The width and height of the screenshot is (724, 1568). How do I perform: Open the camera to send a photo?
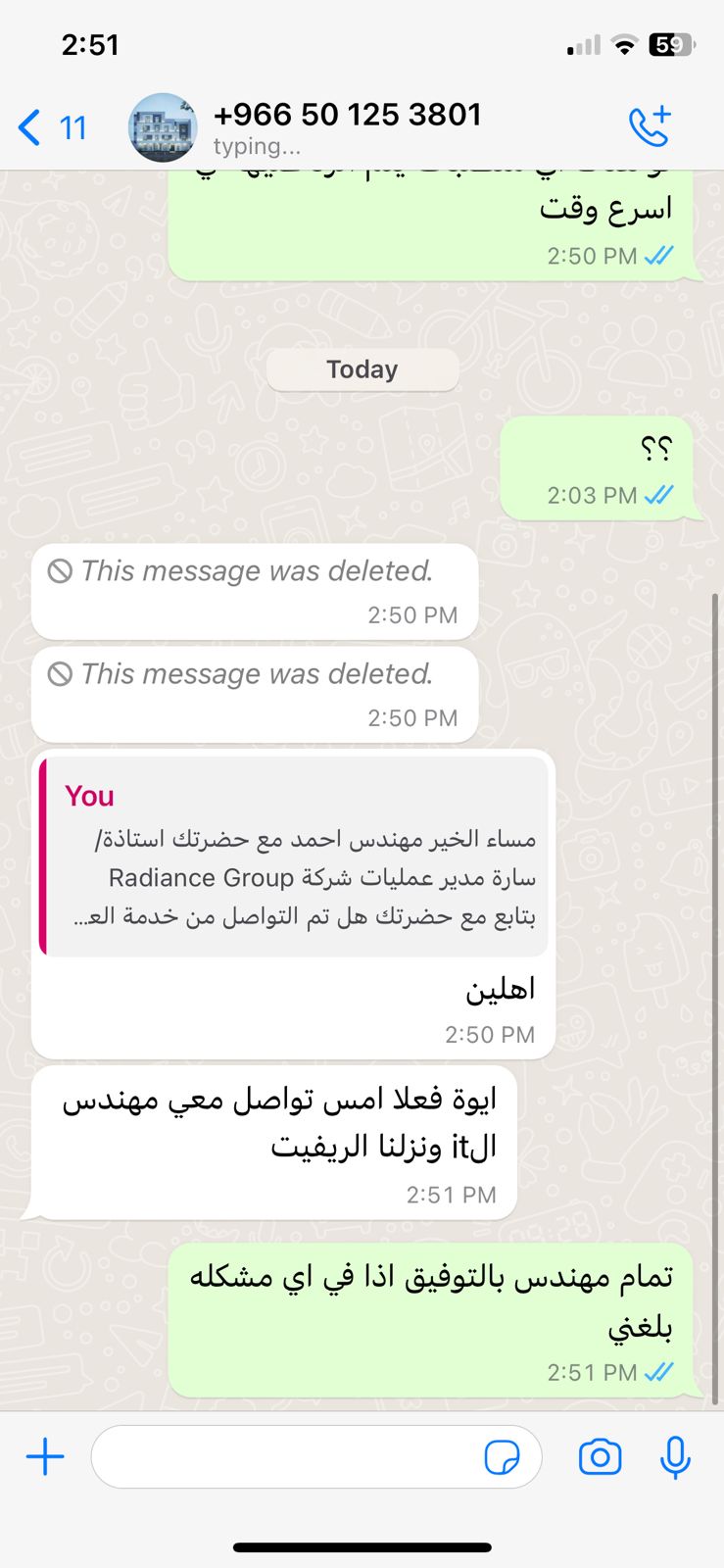pyautogui.click(x=600, y=1457)
